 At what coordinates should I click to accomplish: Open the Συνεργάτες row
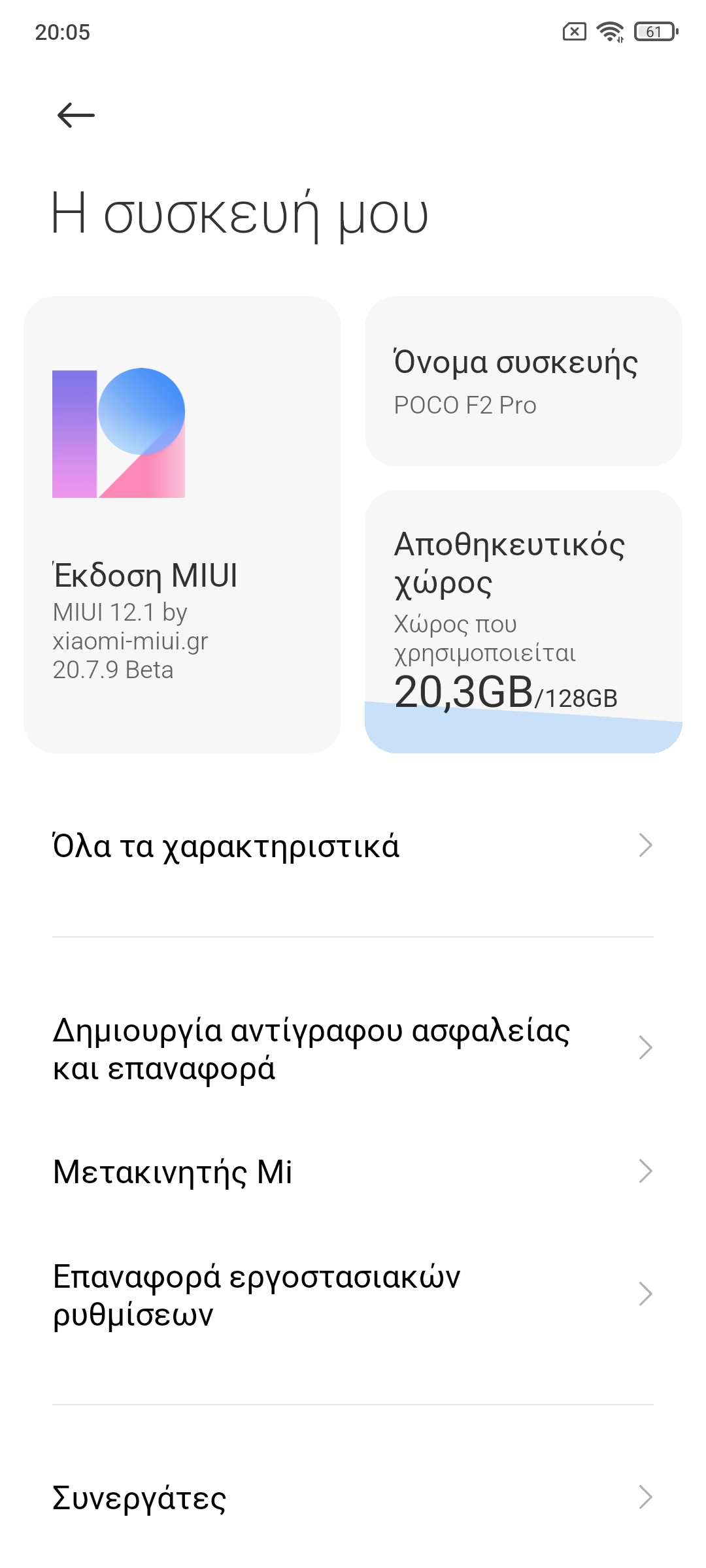[353, 1497]
